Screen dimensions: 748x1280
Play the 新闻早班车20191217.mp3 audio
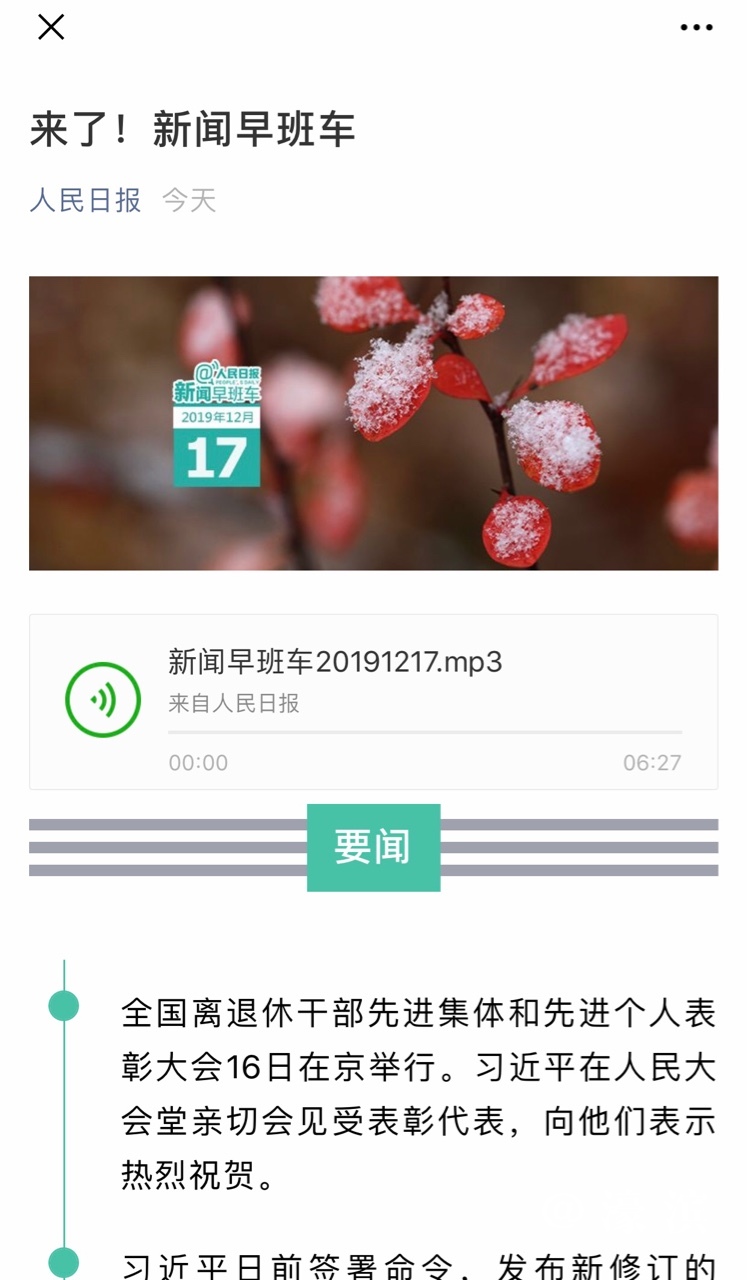103,700
